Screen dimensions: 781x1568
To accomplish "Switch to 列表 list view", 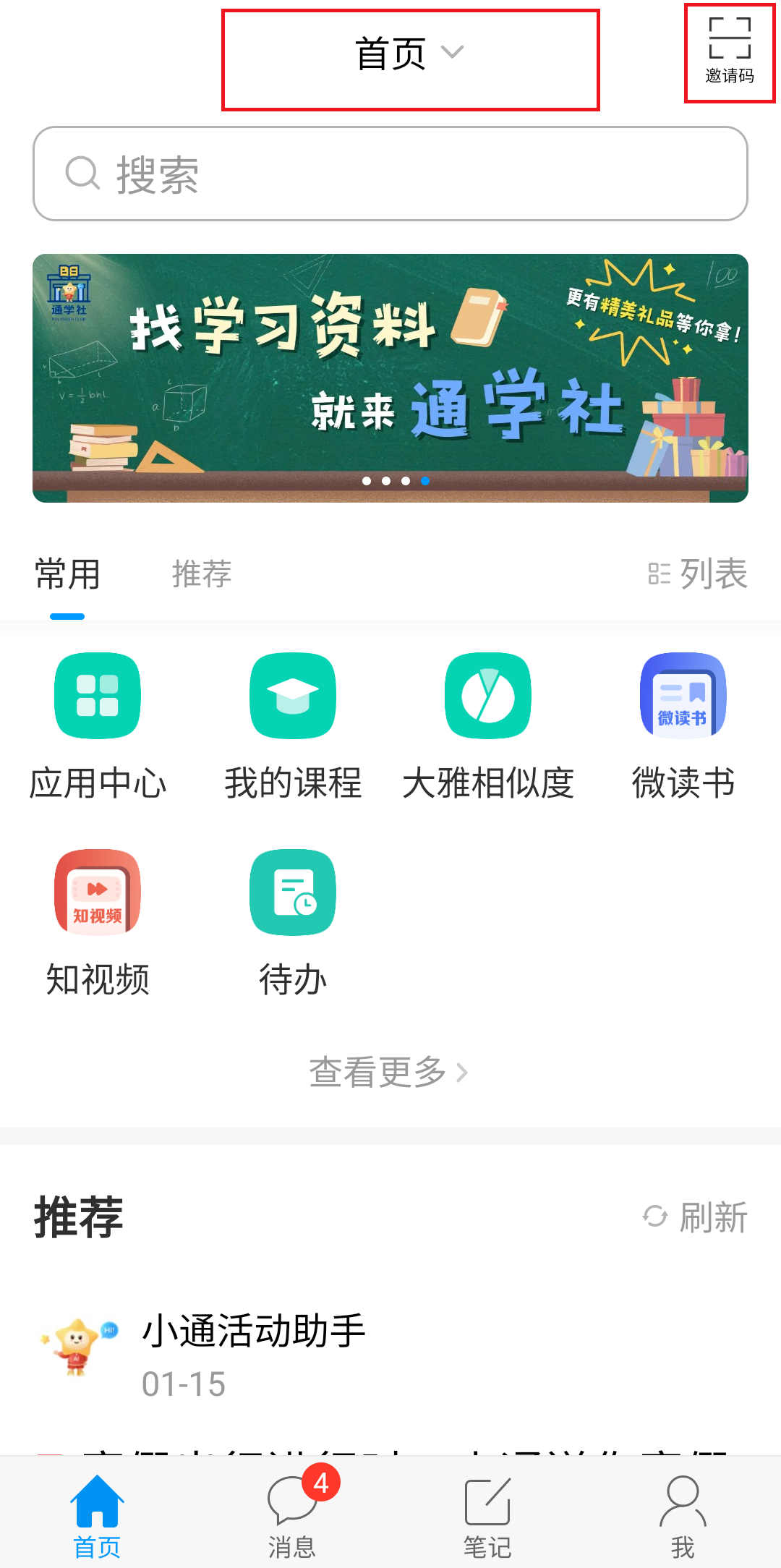I will pos(698,574).
